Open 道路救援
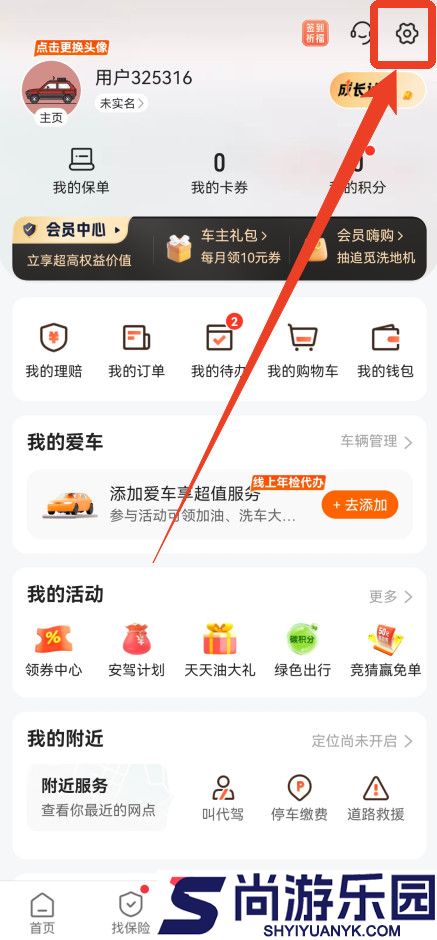437x940 pixels. [376, 797]
